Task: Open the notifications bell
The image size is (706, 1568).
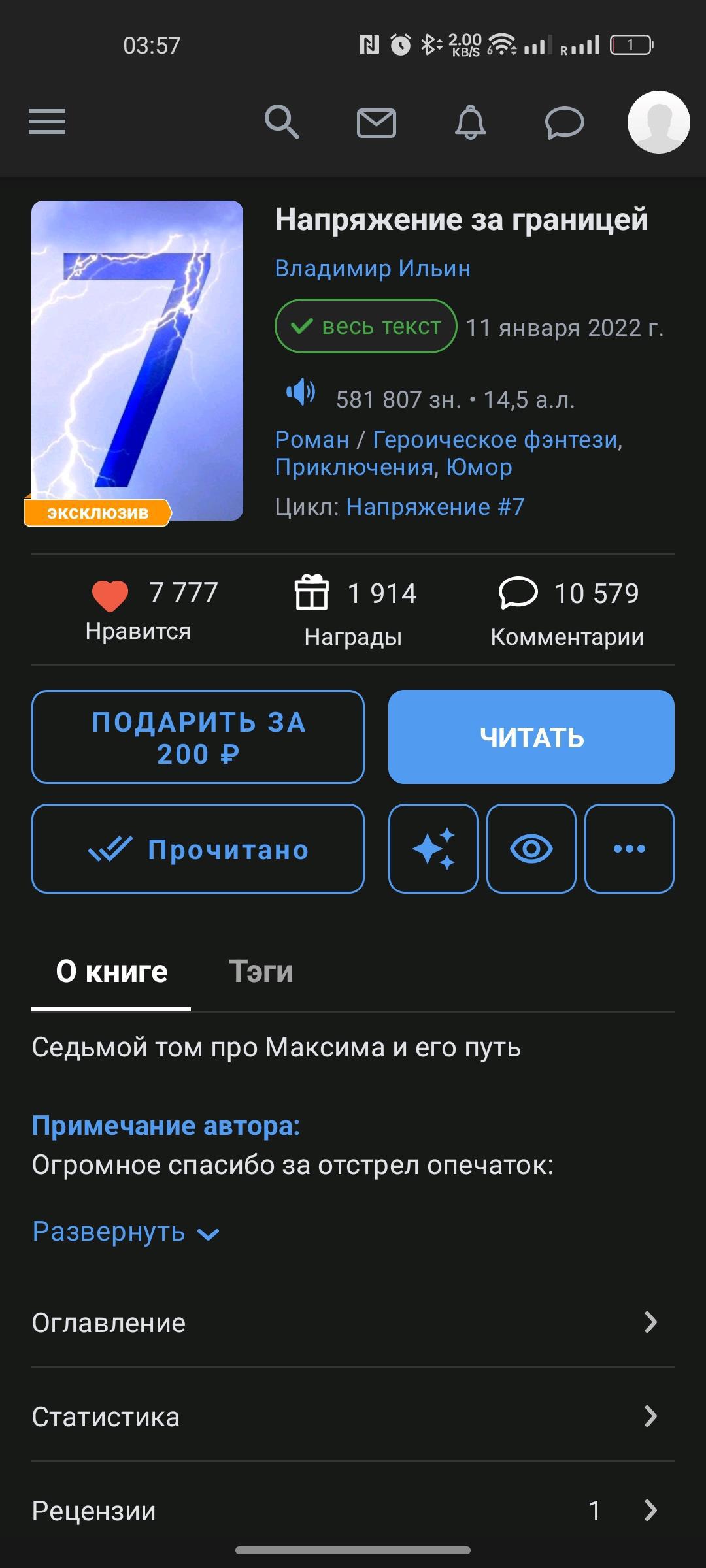Action: pyautogui.click(x=470, y=123)
